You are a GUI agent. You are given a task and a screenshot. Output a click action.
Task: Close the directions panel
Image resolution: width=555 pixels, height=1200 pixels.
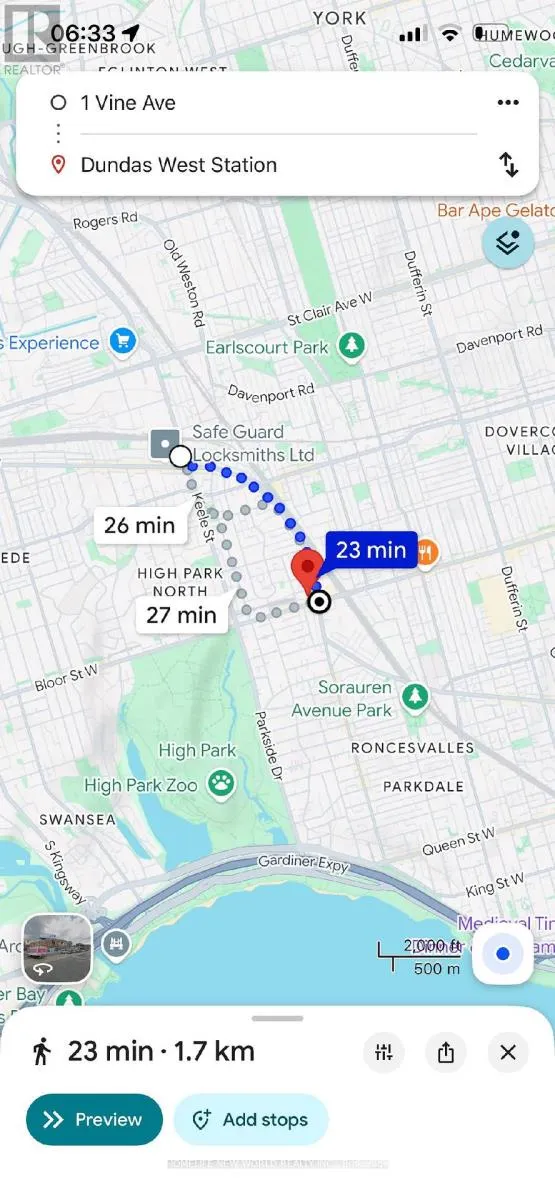coord(508,1051)
